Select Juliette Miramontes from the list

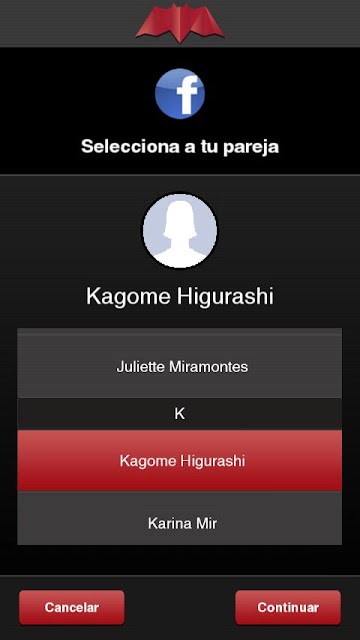coord(180,366)
